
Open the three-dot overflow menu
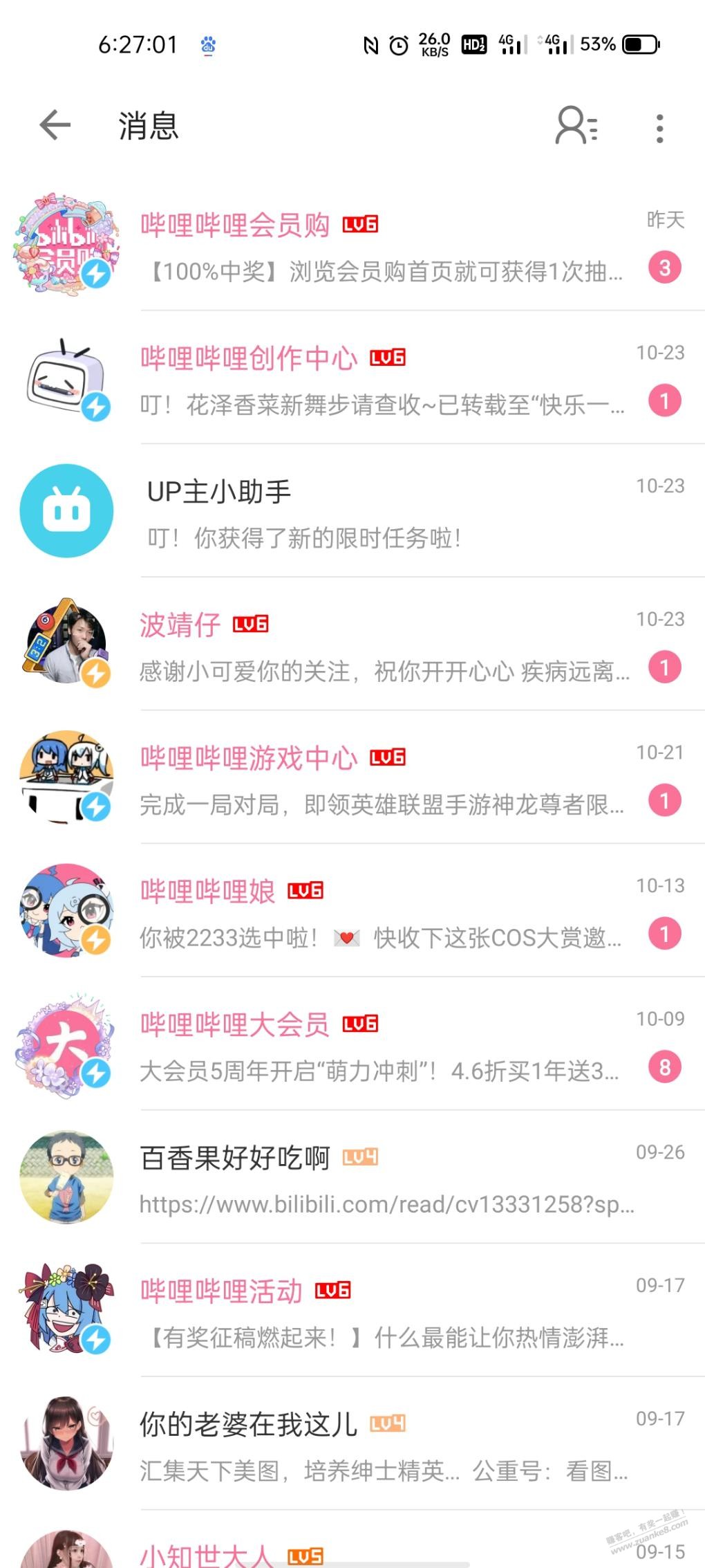[x=659, y=129]
